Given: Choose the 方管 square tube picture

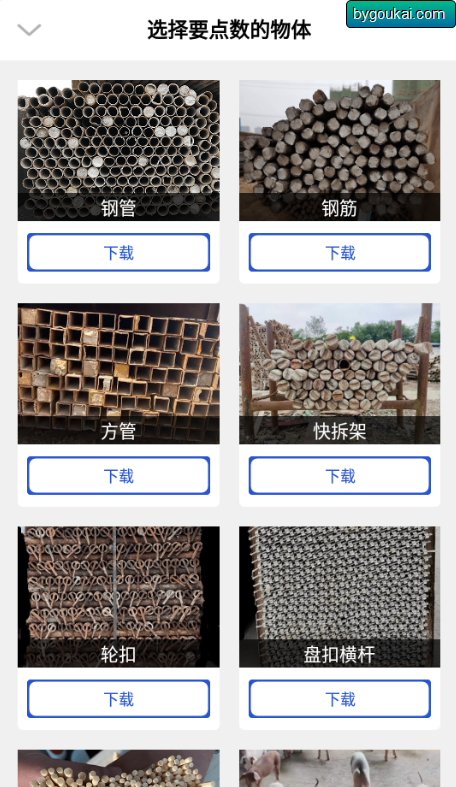Looking at the screenshot, I should click(118, 373).
